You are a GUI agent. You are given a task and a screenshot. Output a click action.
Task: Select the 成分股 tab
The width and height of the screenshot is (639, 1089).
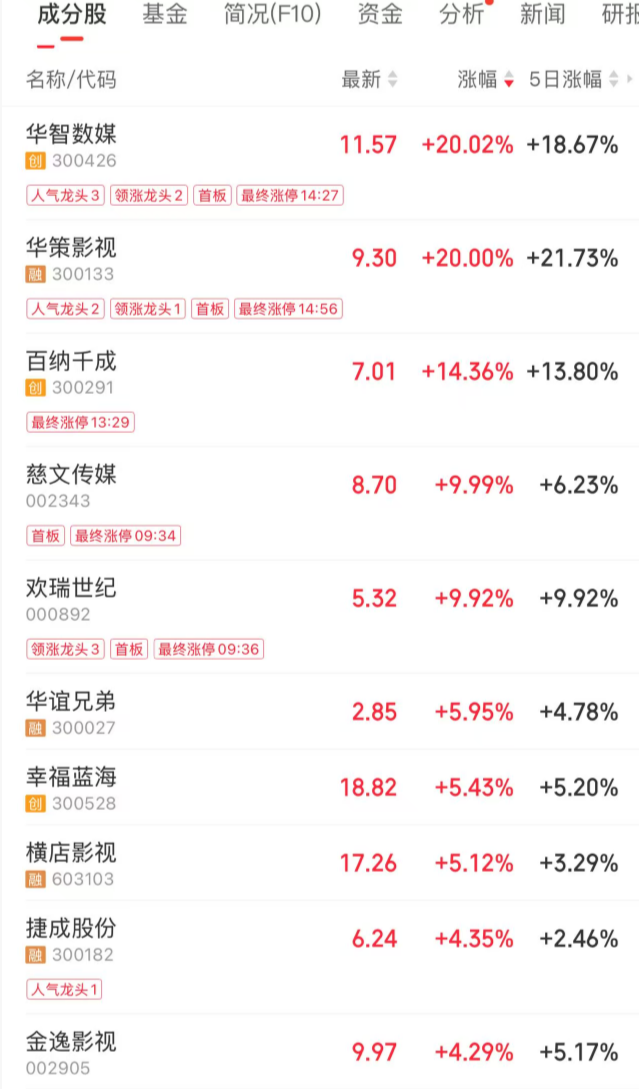pyautogui.click(x=72, y=14)
